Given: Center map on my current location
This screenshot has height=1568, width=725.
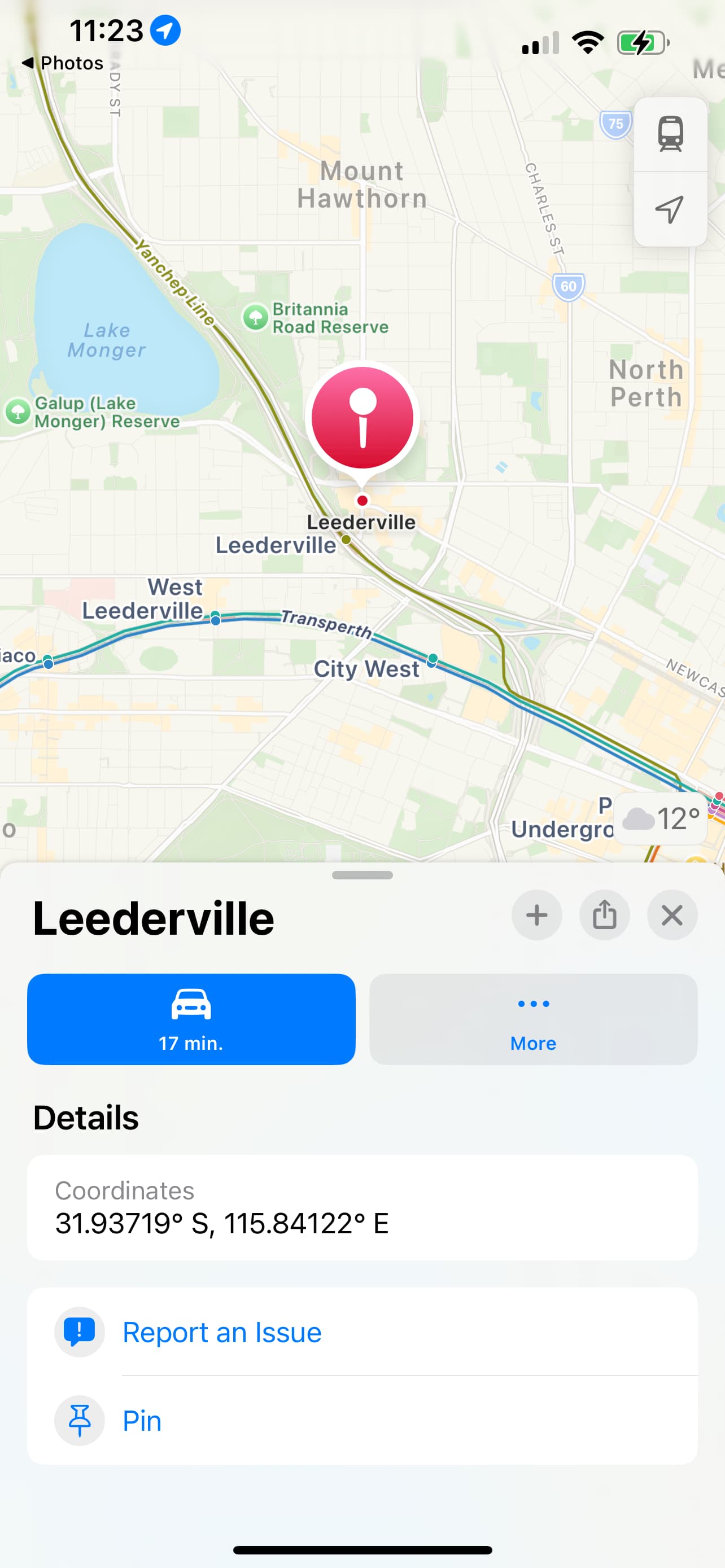Looking at the screenshot, I should (x=670, y=209).
